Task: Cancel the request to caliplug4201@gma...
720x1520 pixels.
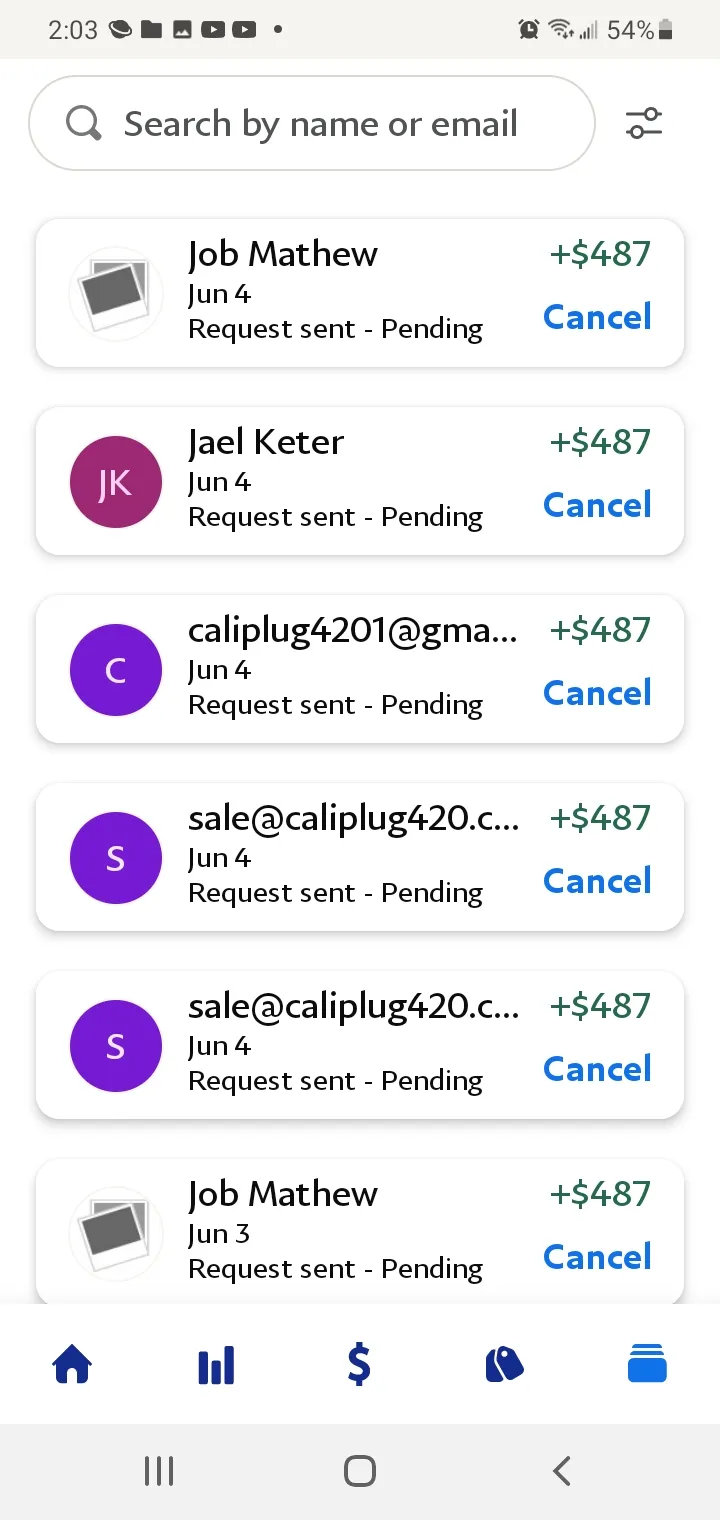Action: 597,693
